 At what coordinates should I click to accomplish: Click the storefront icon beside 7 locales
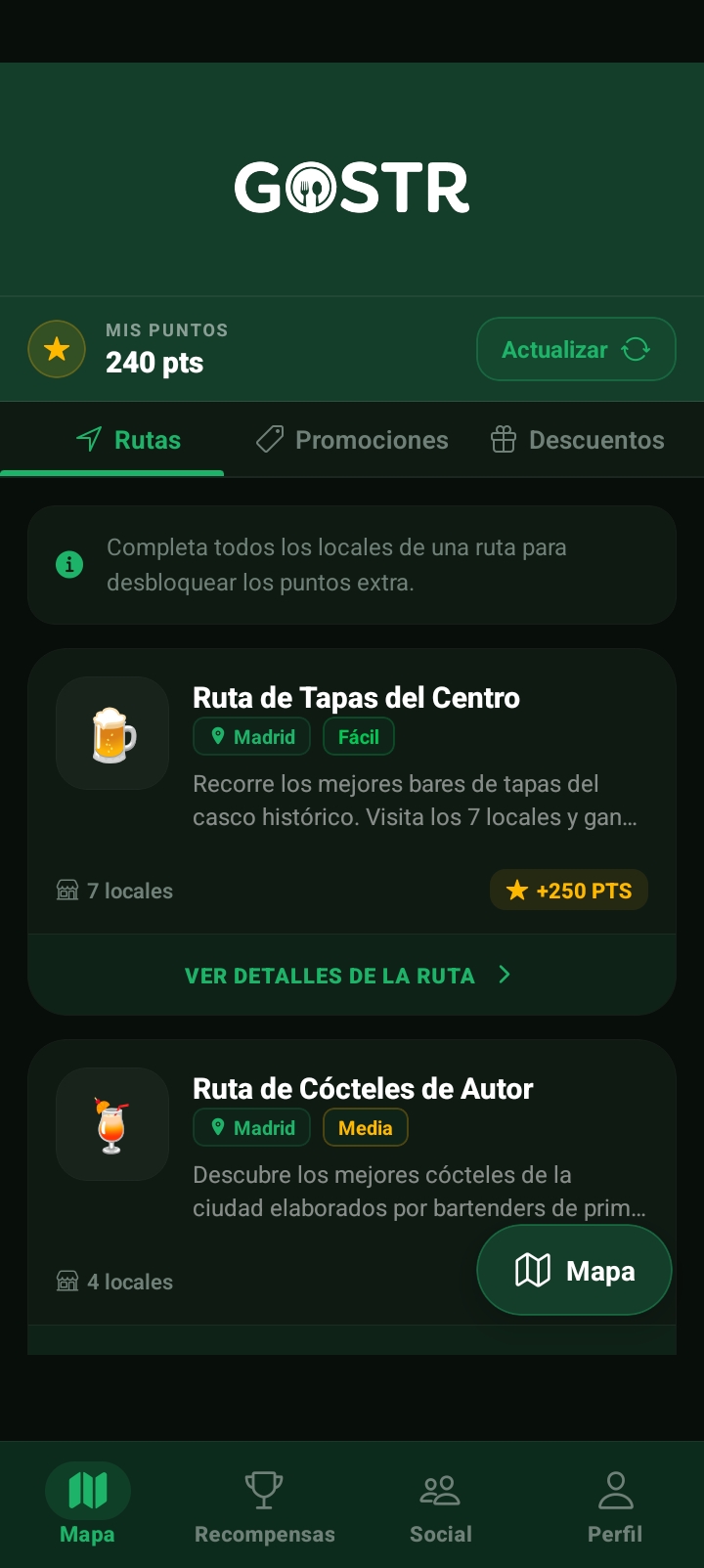(x=66, y=890)
